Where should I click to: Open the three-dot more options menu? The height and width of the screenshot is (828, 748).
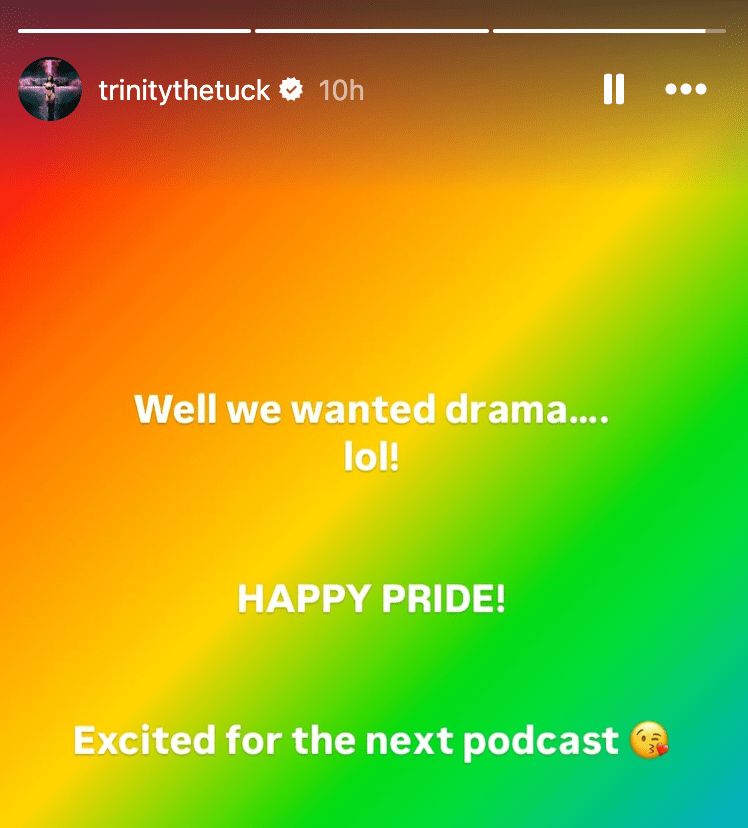point(686,90)
